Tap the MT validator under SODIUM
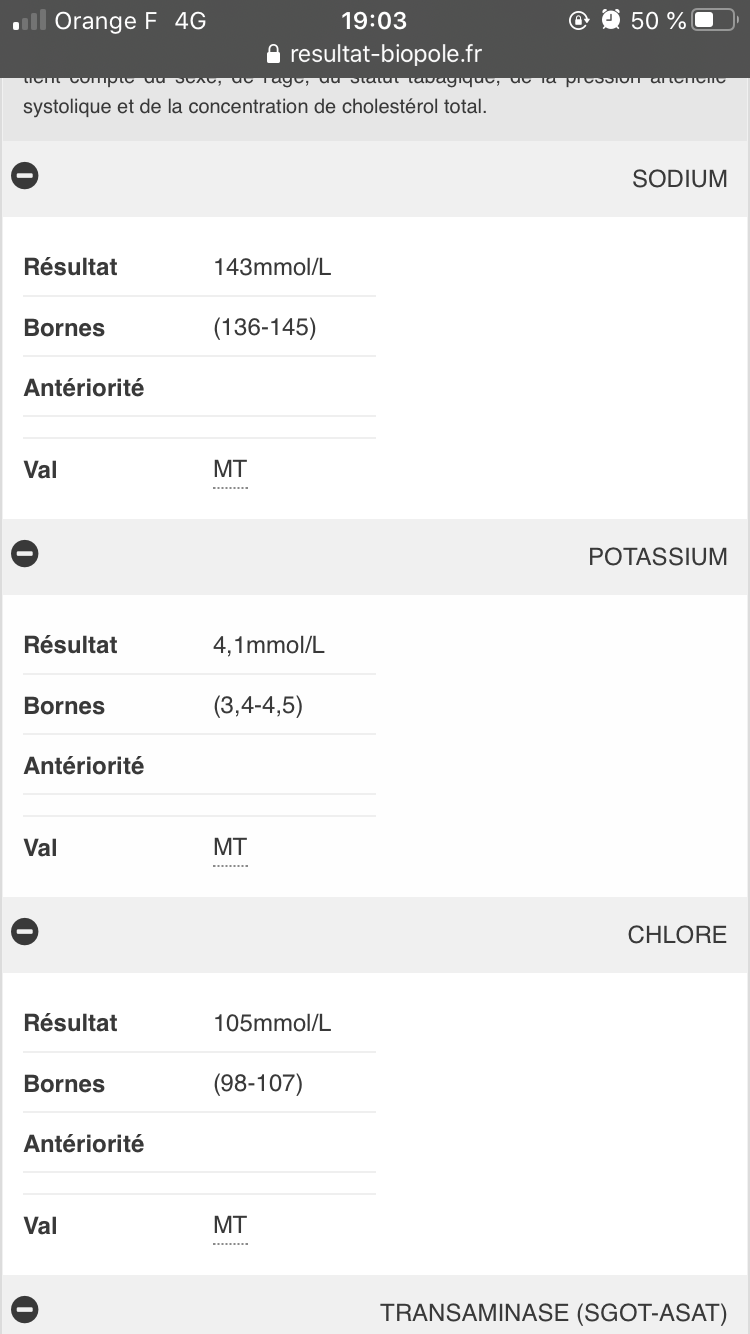This screenshot has height=1334, width=750. point(230,470)
